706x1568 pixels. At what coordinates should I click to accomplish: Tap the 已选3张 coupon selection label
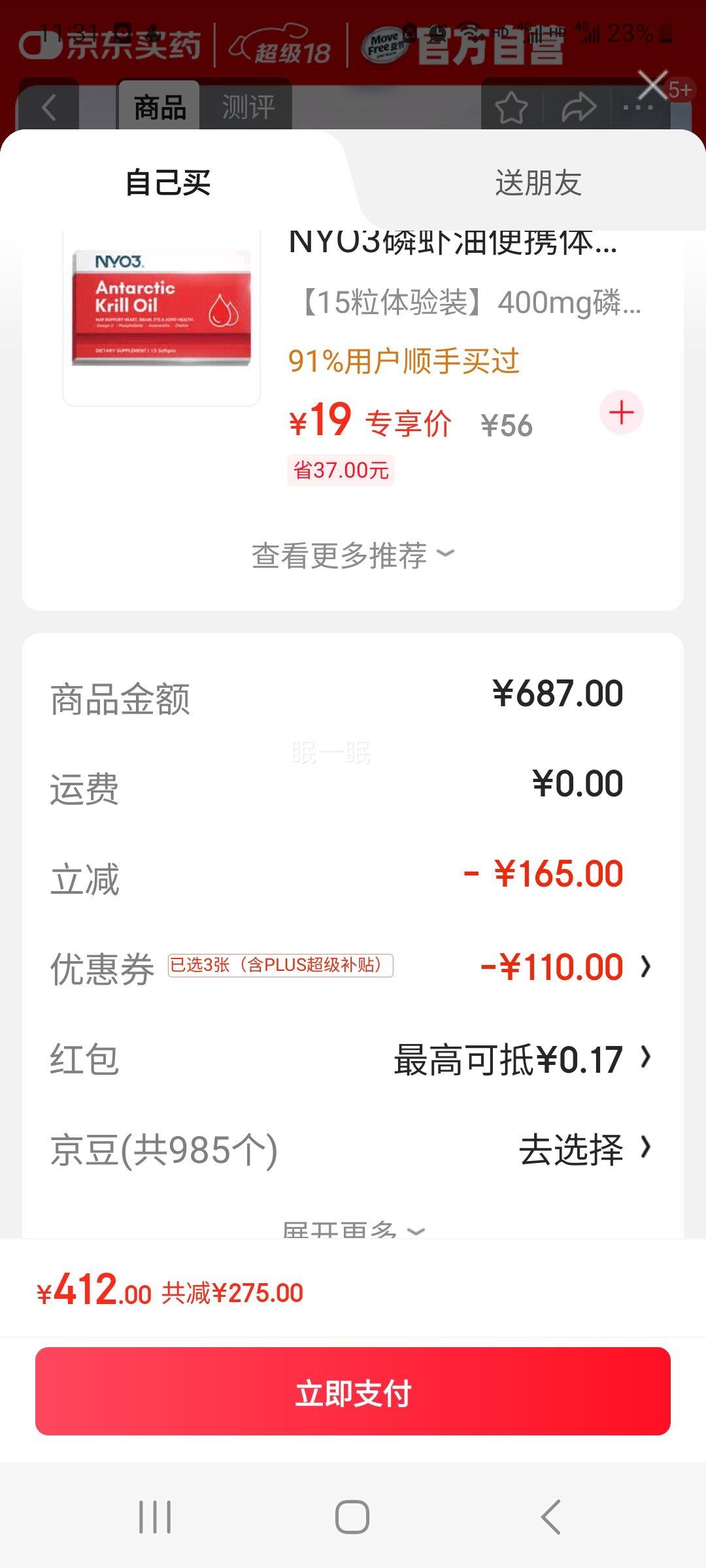(x=281, y=967)
